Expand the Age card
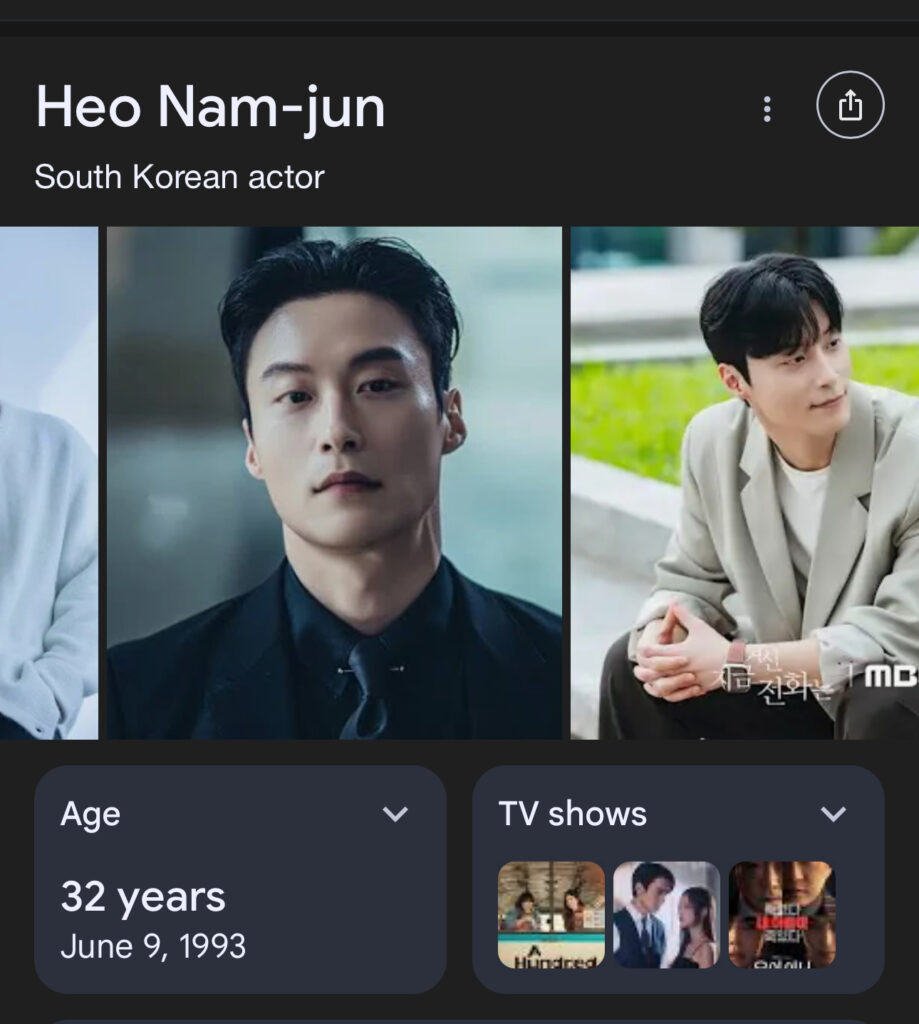 pos(396,814)
